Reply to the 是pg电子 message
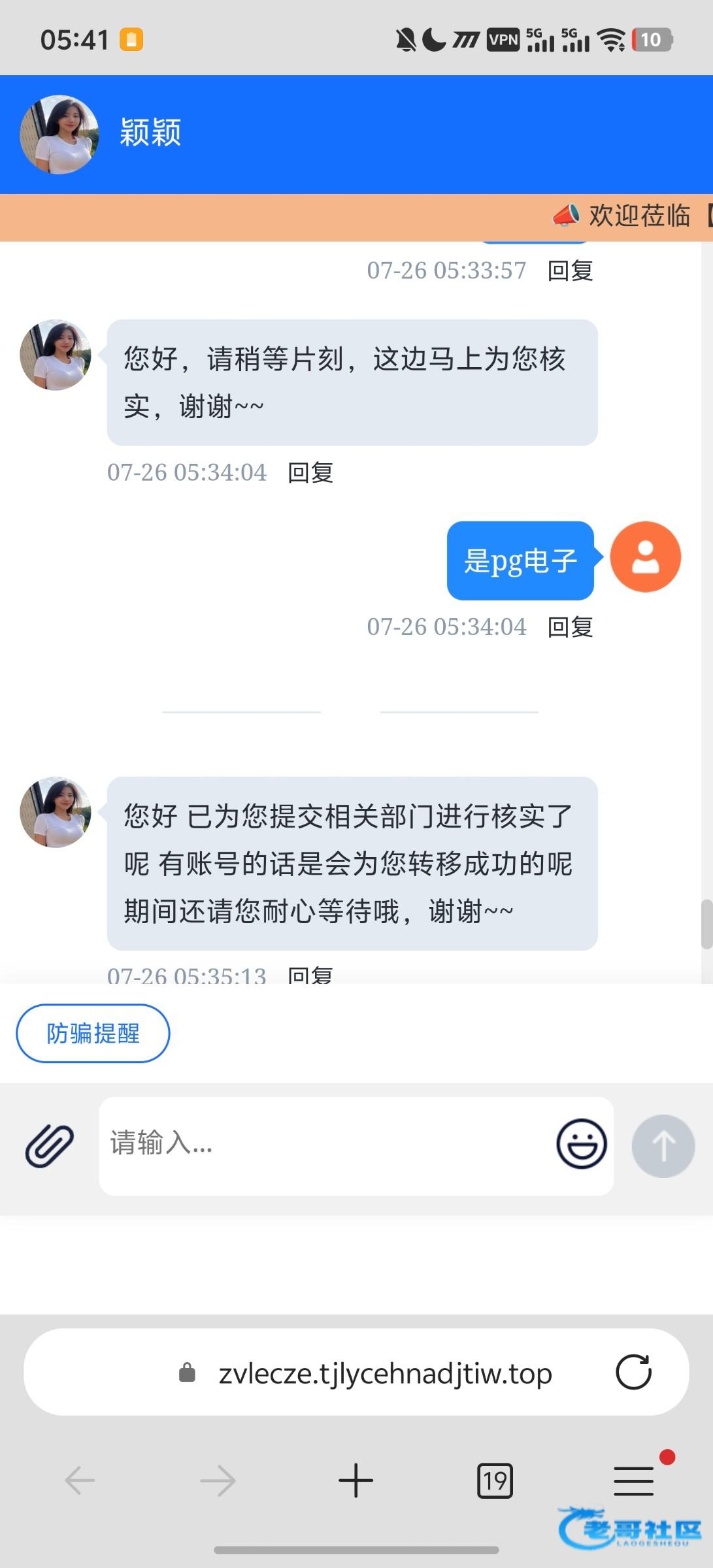Screen dimensions: 713x1568 (x=570, y=627)
